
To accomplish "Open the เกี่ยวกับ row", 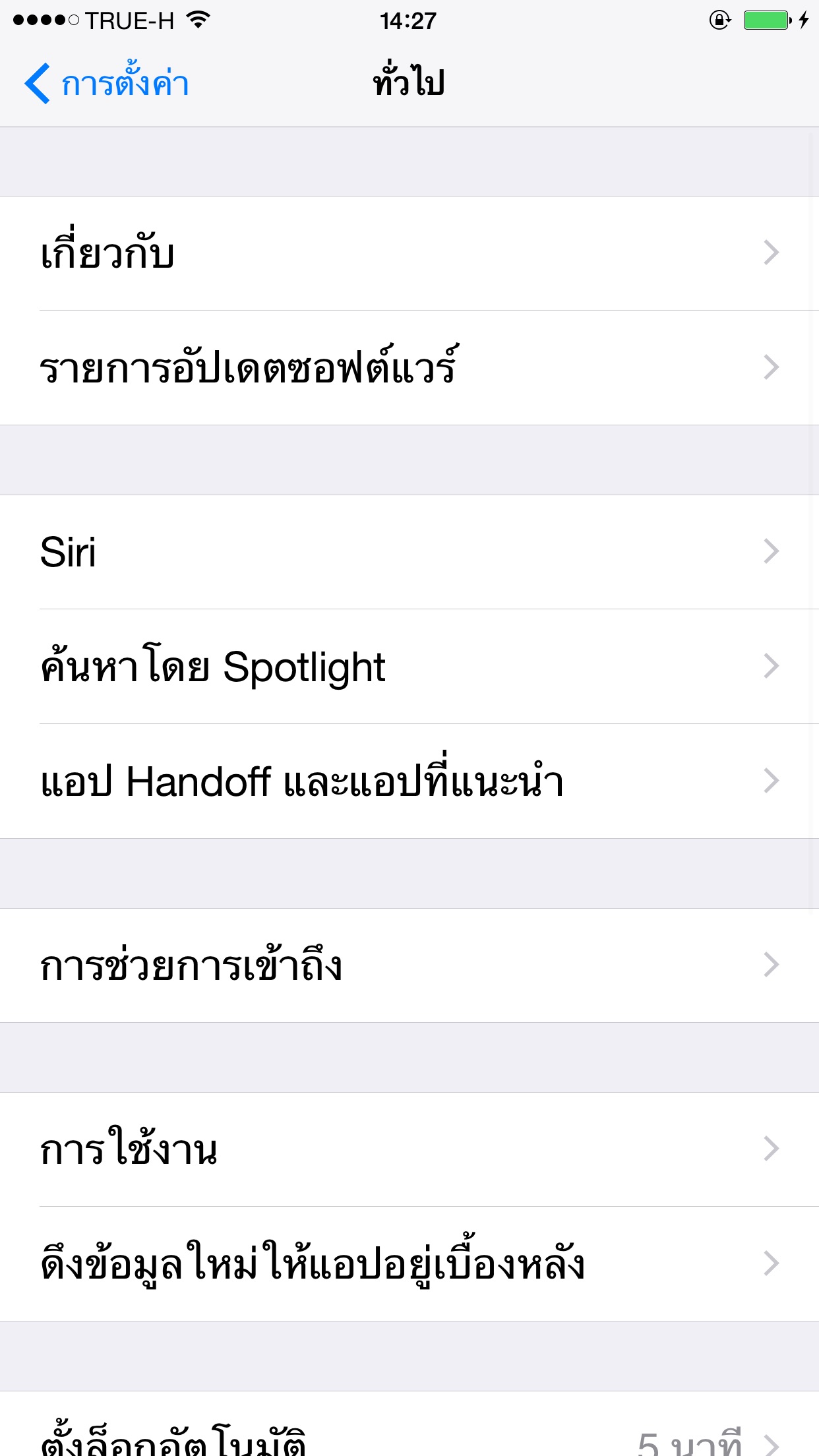I will pyautogui.click(x=409, y=253).
